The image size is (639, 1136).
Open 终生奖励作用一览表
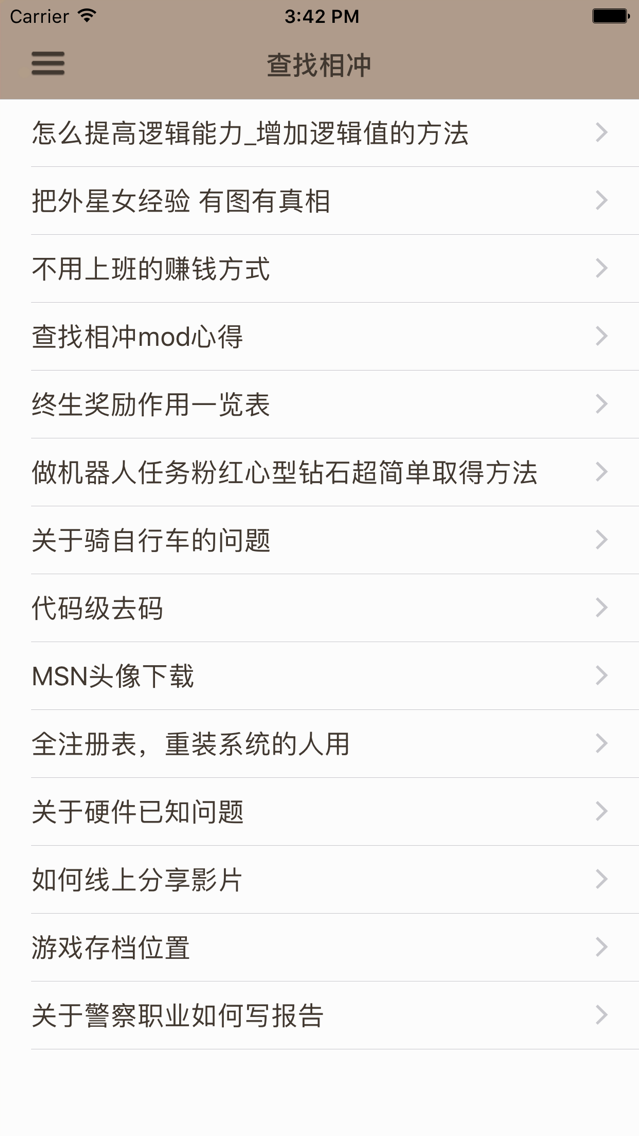tap(151, 405)
